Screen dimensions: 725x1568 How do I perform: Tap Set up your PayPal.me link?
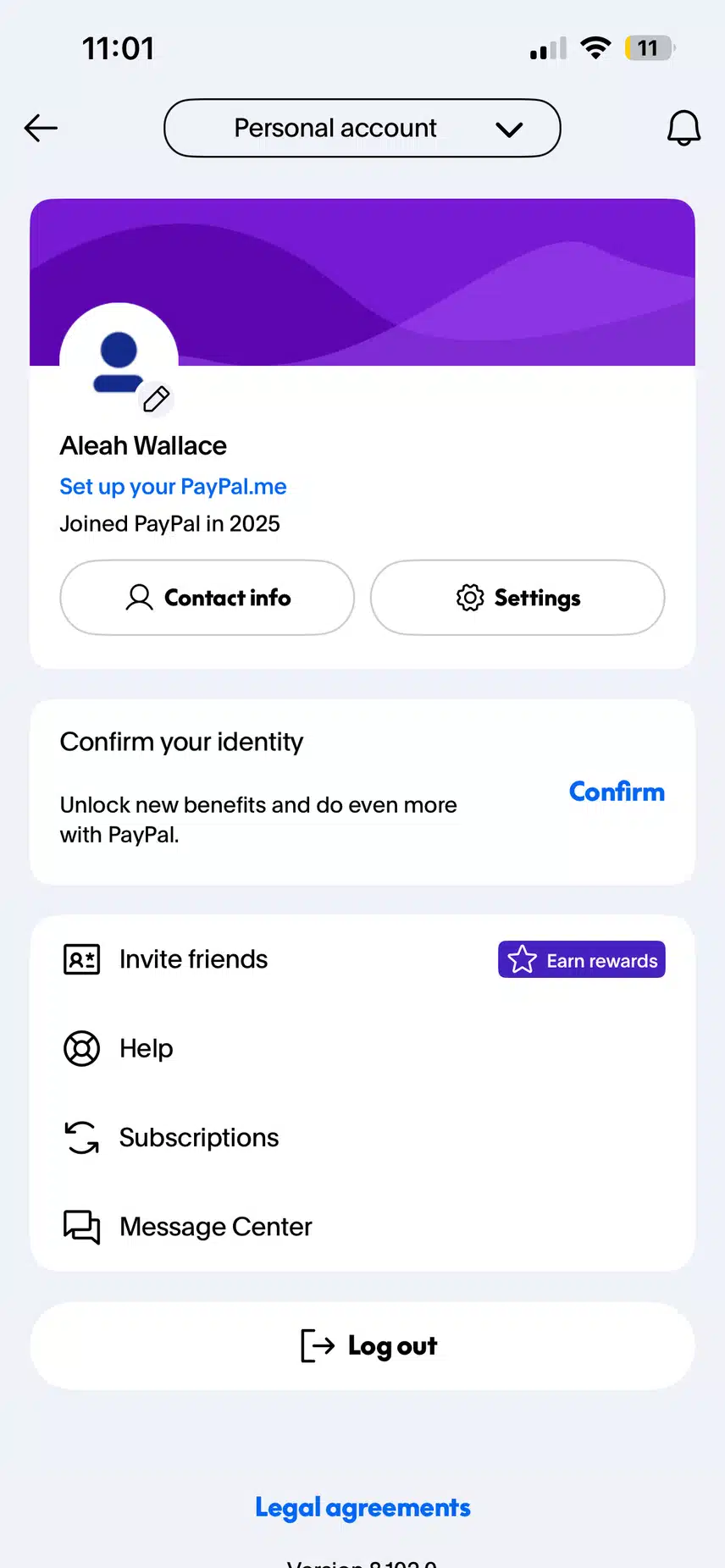173,487
